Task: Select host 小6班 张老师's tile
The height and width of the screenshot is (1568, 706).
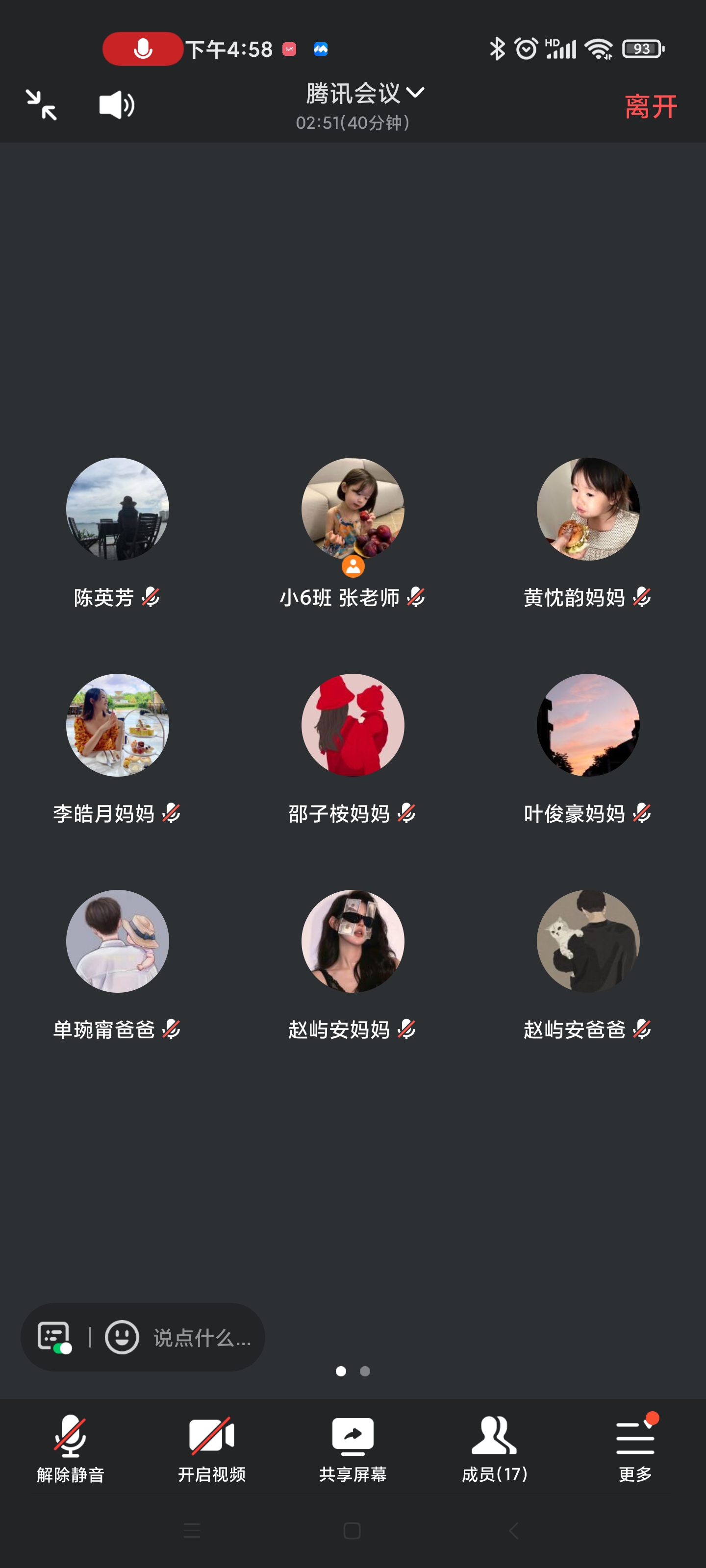Action: click(353, 509)
